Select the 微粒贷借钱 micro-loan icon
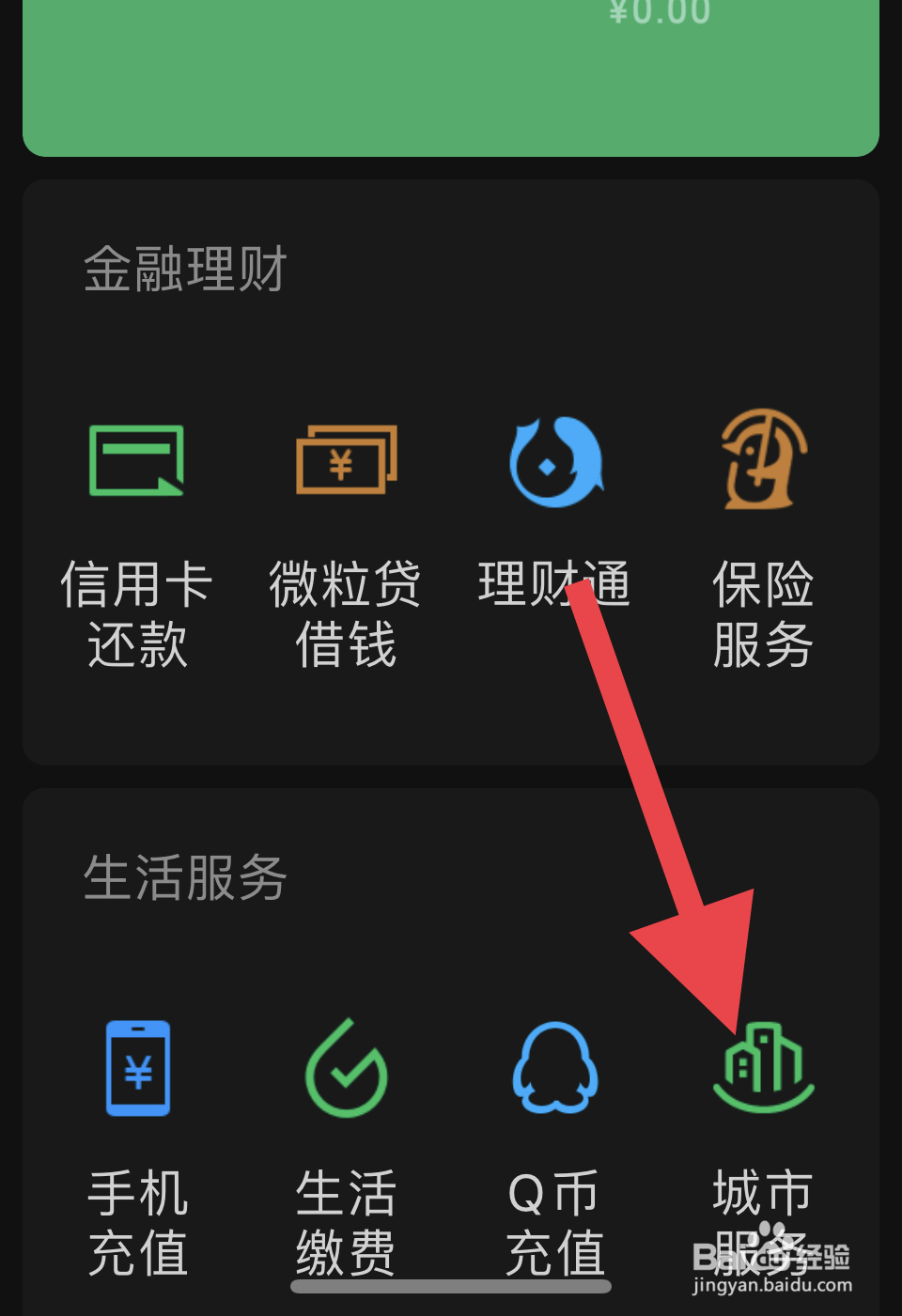Viewport: 902px width, 1316px height. point(345,461)
